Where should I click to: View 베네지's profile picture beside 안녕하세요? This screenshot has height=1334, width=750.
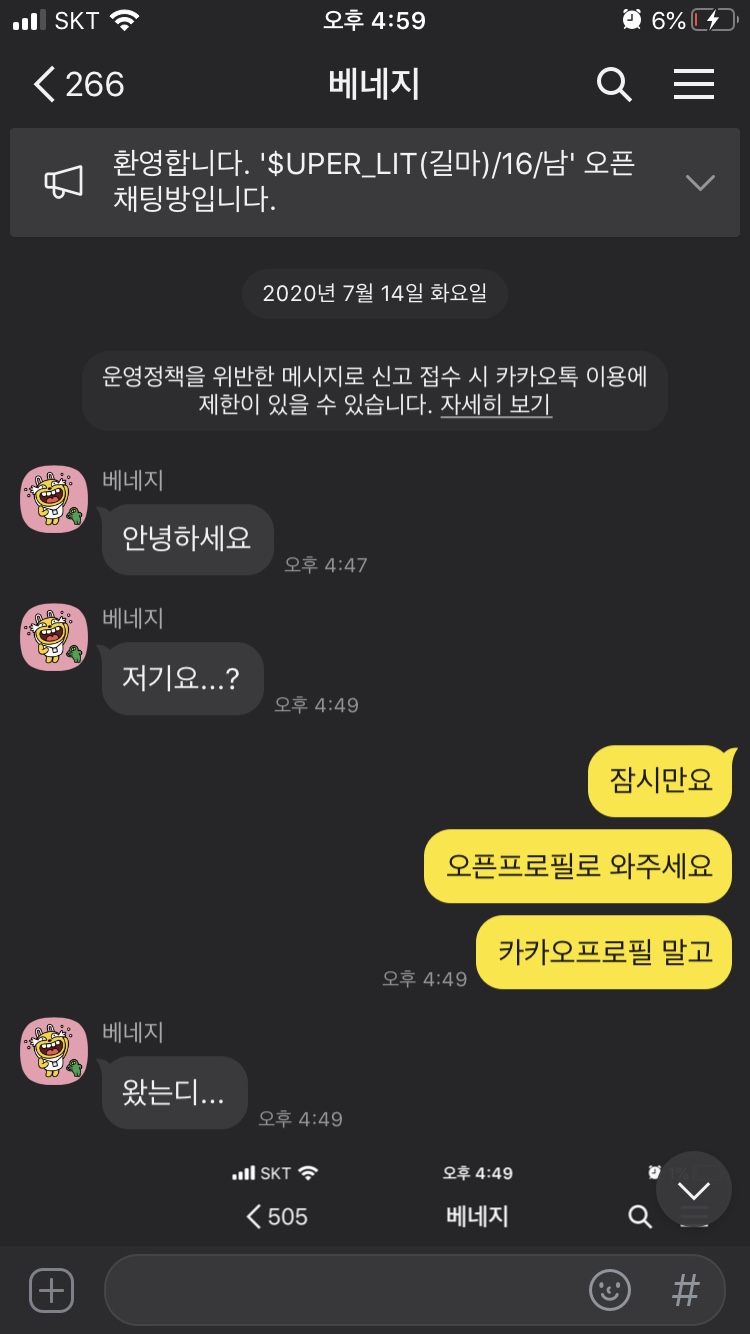54,499
